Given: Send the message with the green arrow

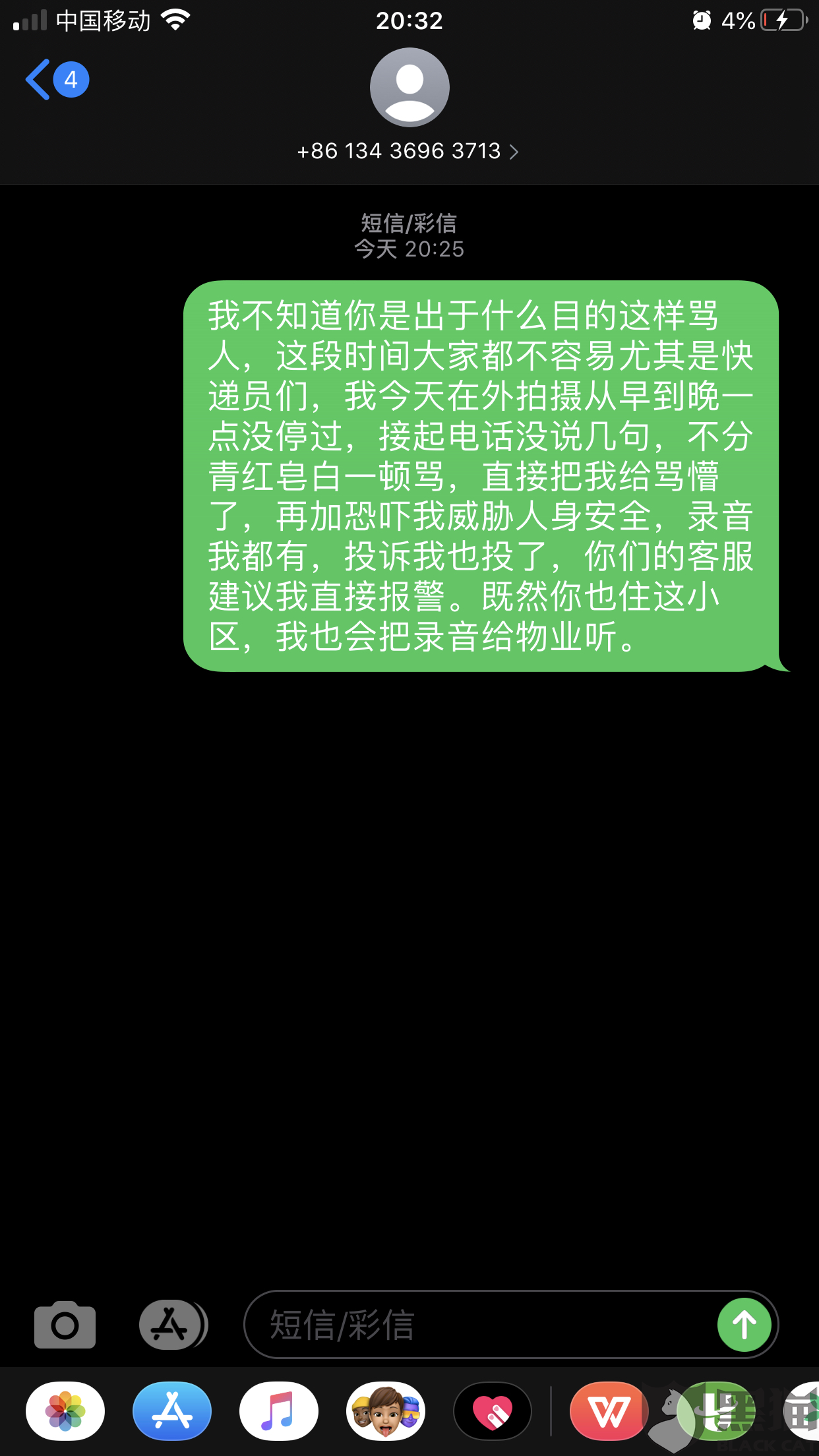Looking at the screenshot, I should coord(744,1324).
